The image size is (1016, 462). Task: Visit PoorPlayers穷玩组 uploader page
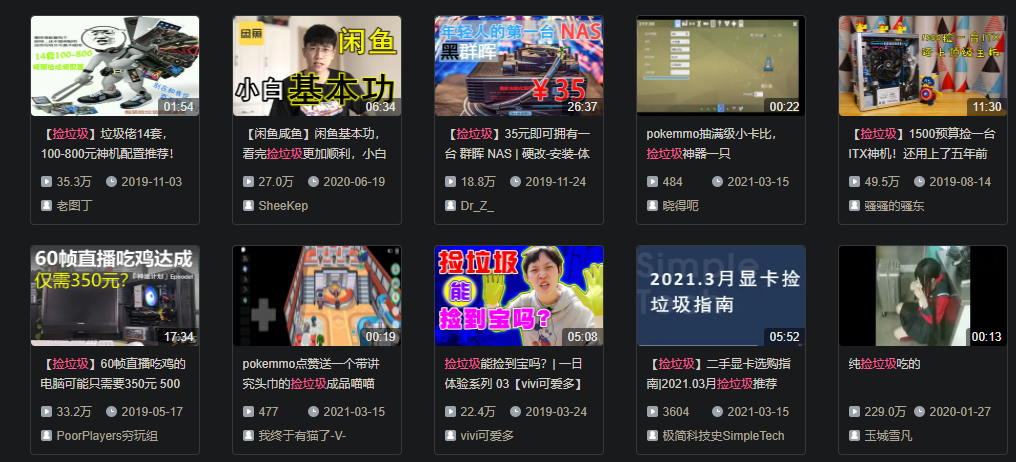click(x=106, y=435)
